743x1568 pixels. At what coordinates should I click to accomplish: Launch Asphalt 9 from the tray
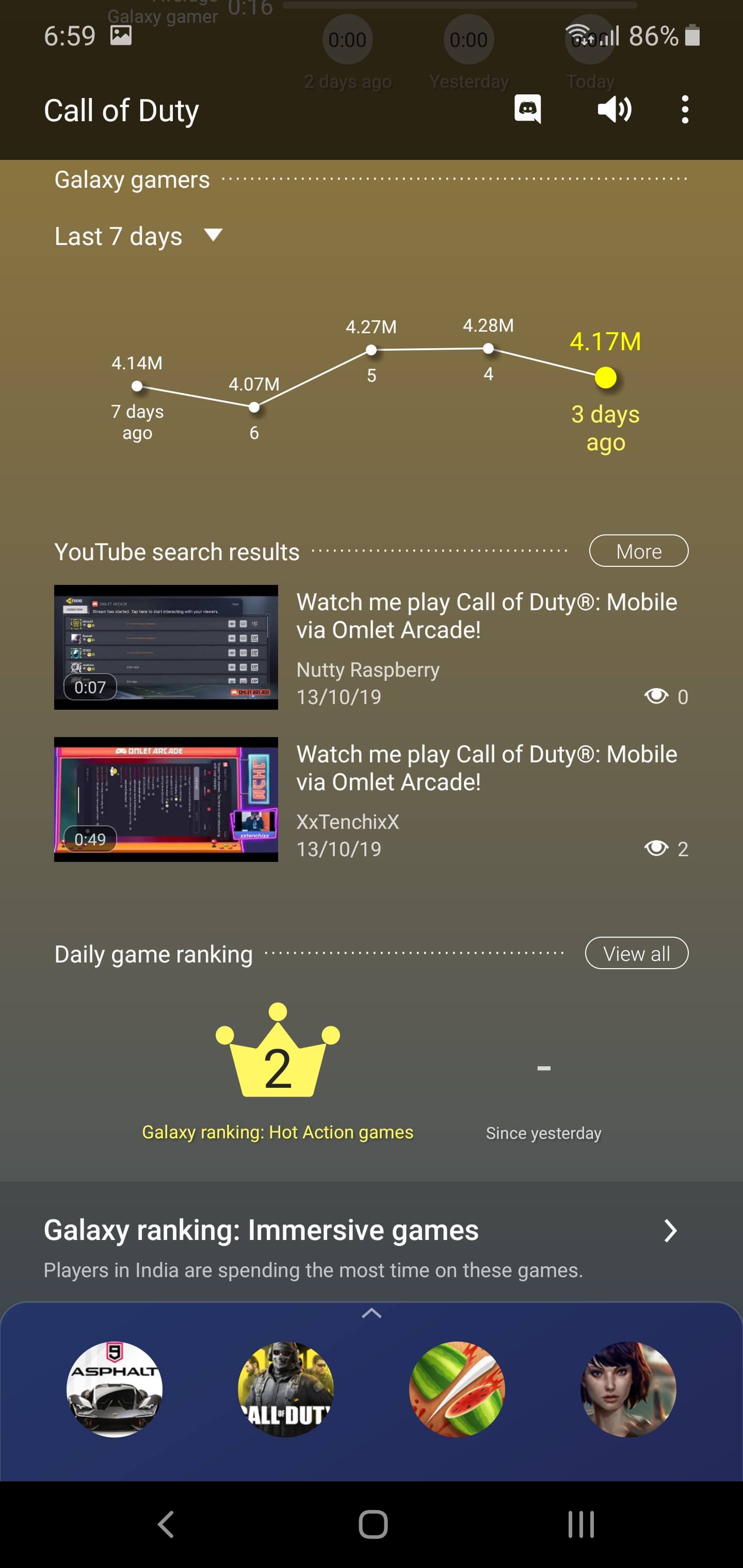pos(115,1390)
